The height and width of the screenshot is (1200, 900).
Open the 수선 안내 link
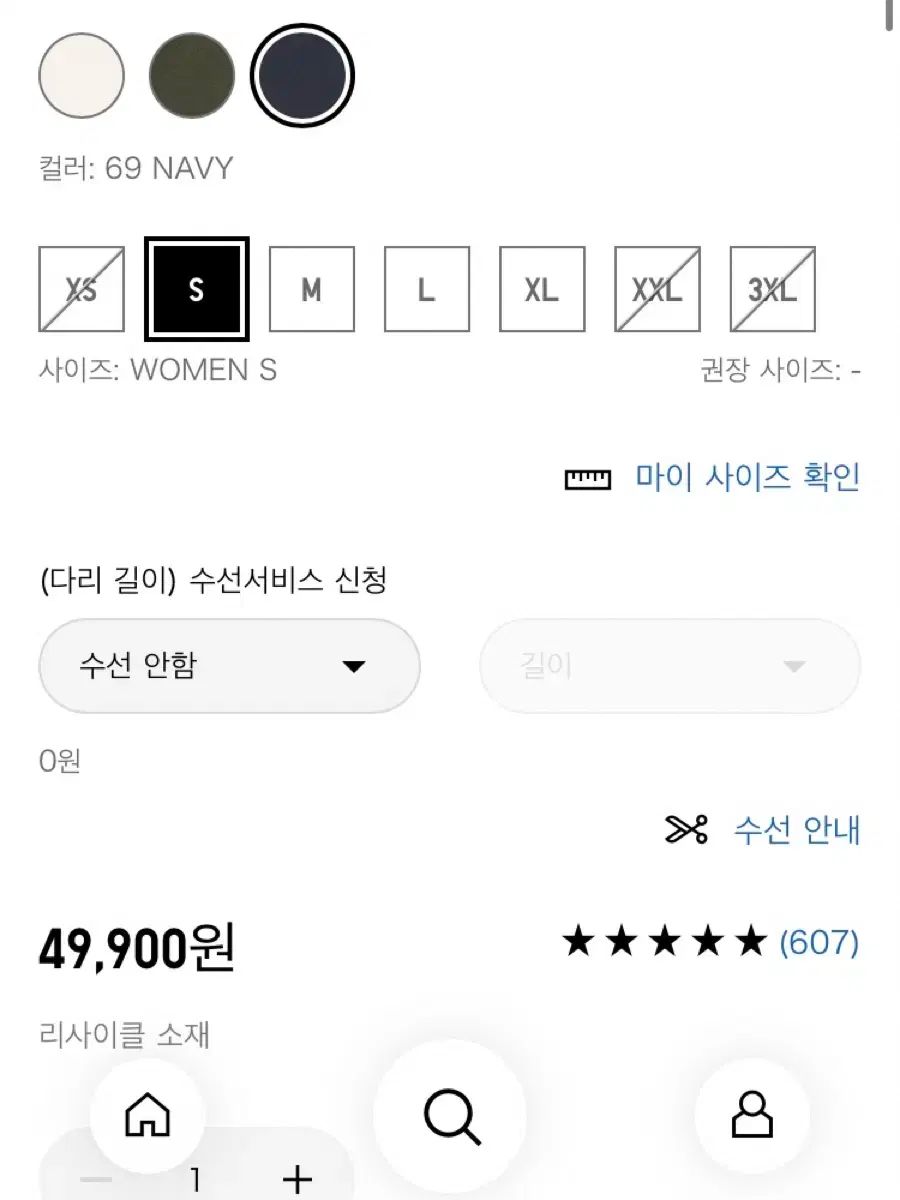pyautogui.click(x=796, y=829)
